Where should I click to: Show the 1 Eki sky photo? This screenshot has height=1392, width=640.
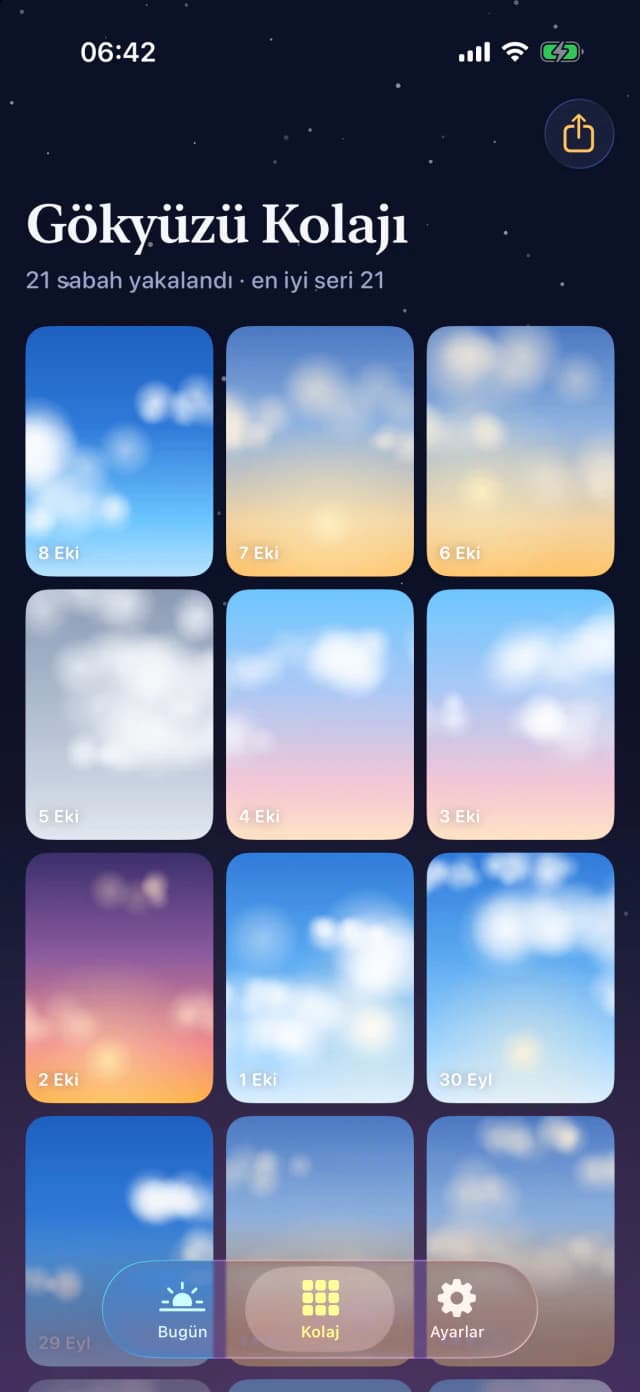point(320,978)
